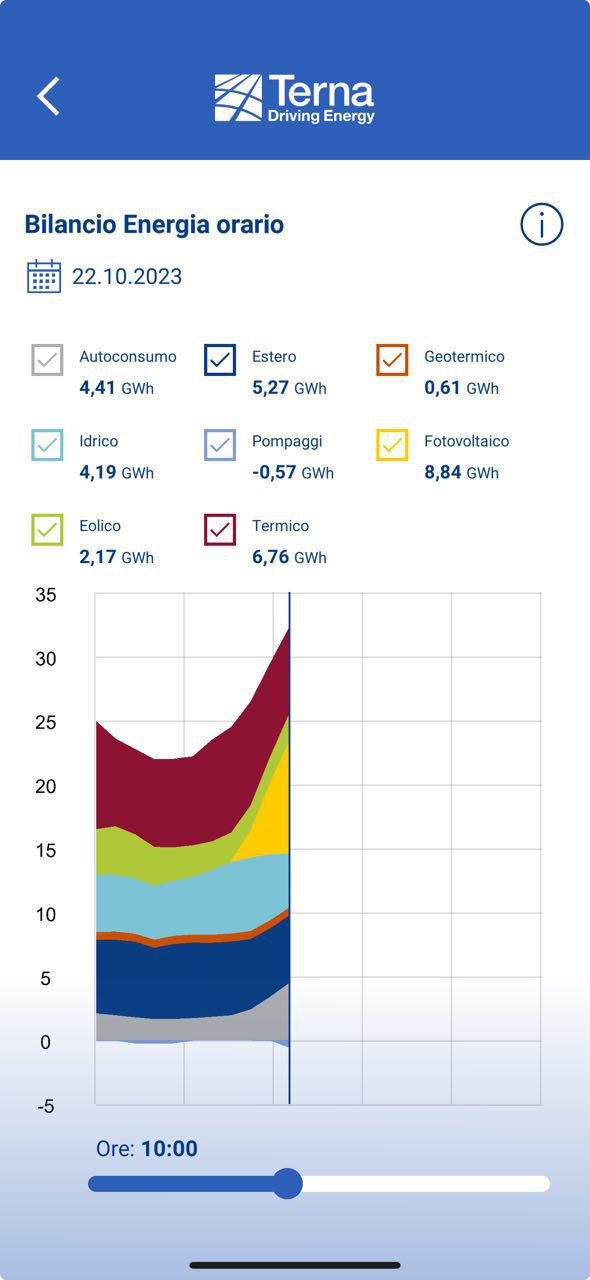The width and height of the screenshot is (590, 1280).
Task: Toggle the Idrico checkbox
Action: tap(47, 445)
